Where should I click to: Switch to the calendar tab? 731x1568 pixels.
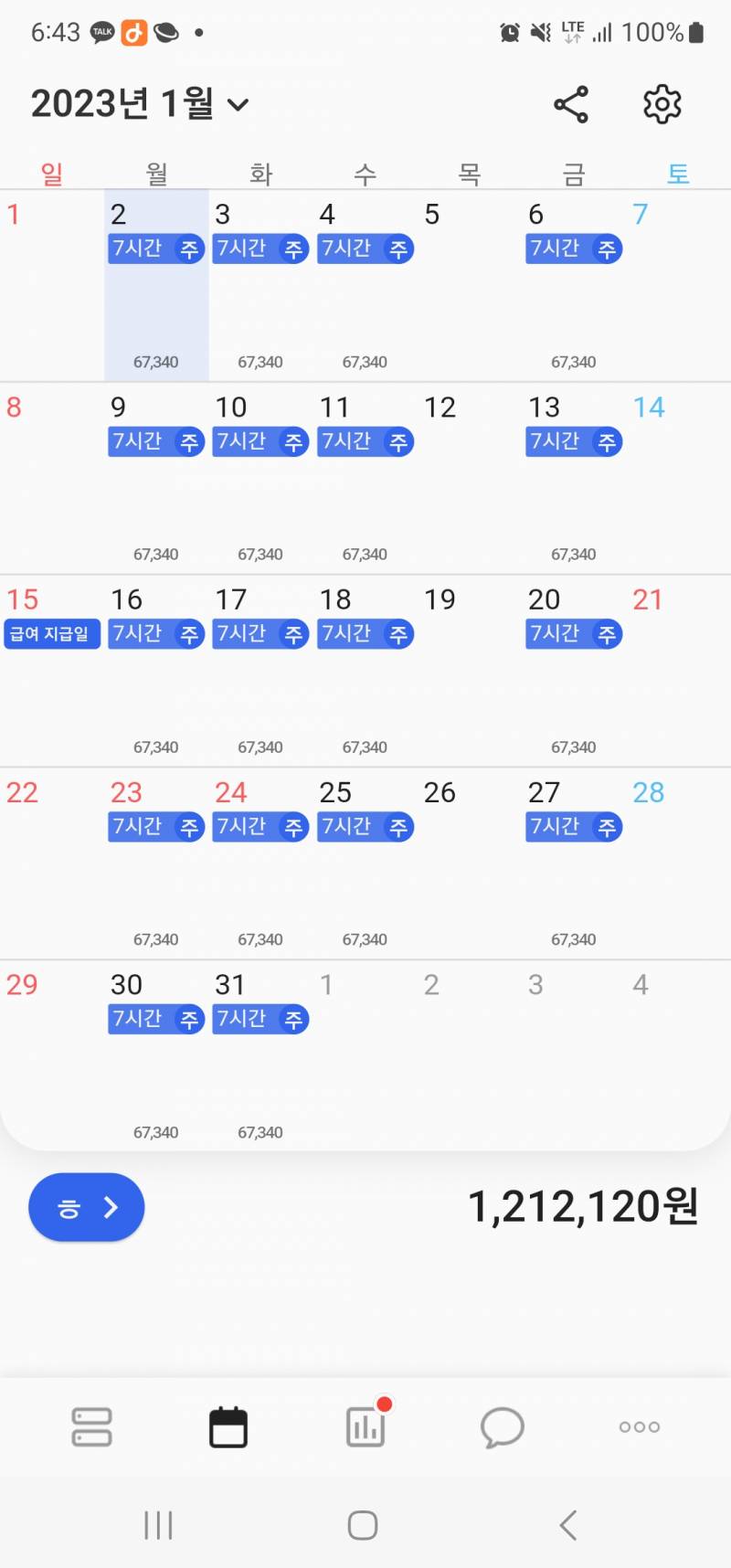tap(228, 1427)
